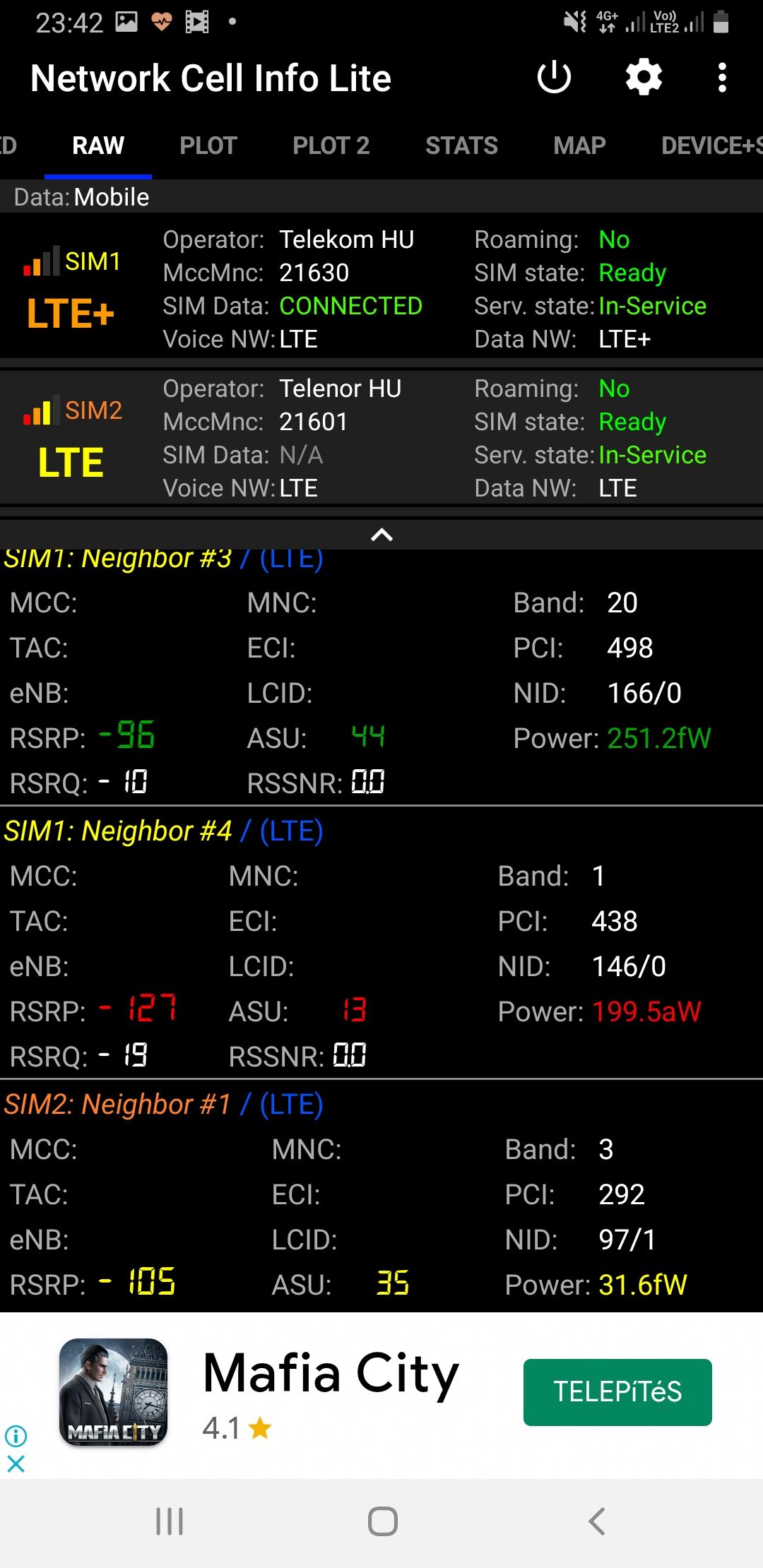Select the DEVICE+SIM tab
763x1568 pixels.
coord(710,145)
